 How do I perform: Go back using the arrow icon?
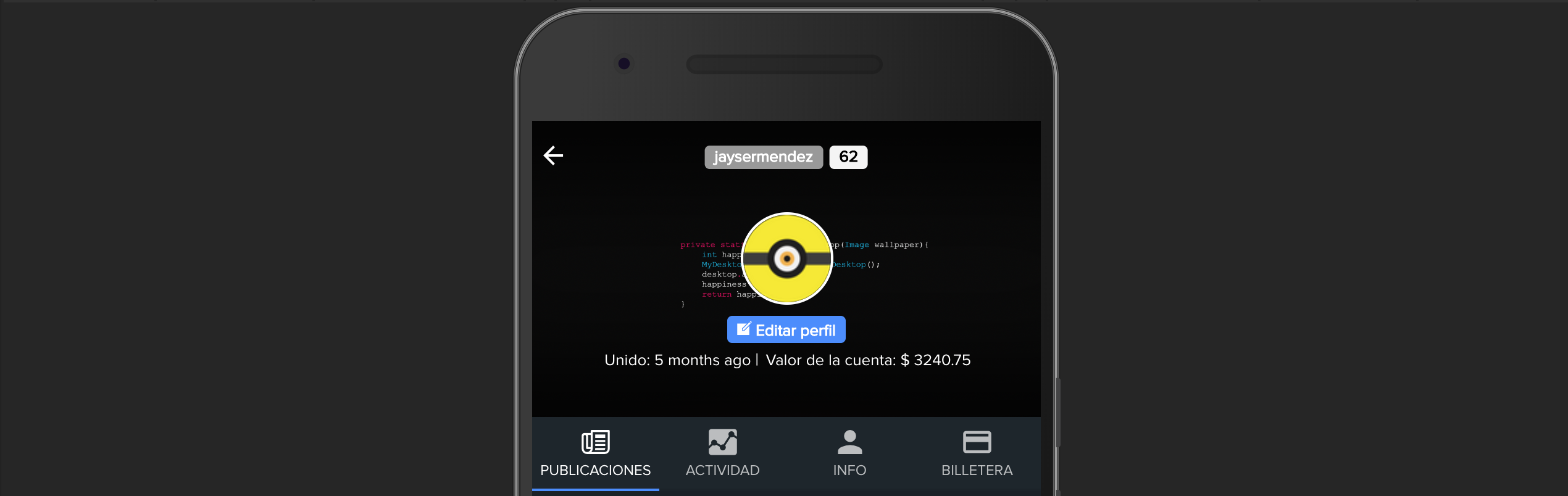(x=553, y=155)
